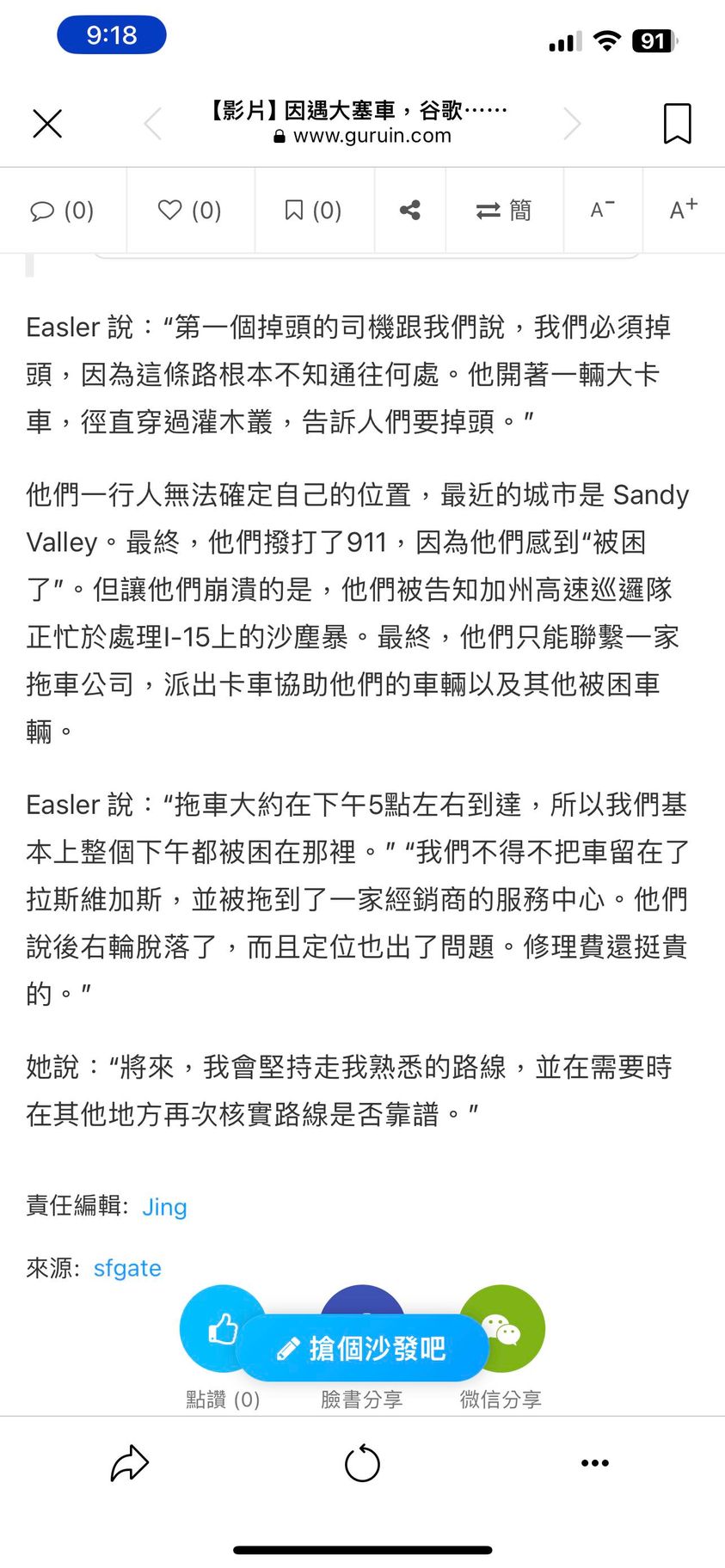Increase font size with A+
The height and width of the screenshot is (1568, 725).
pyautogui.click(x=683, y=211)
